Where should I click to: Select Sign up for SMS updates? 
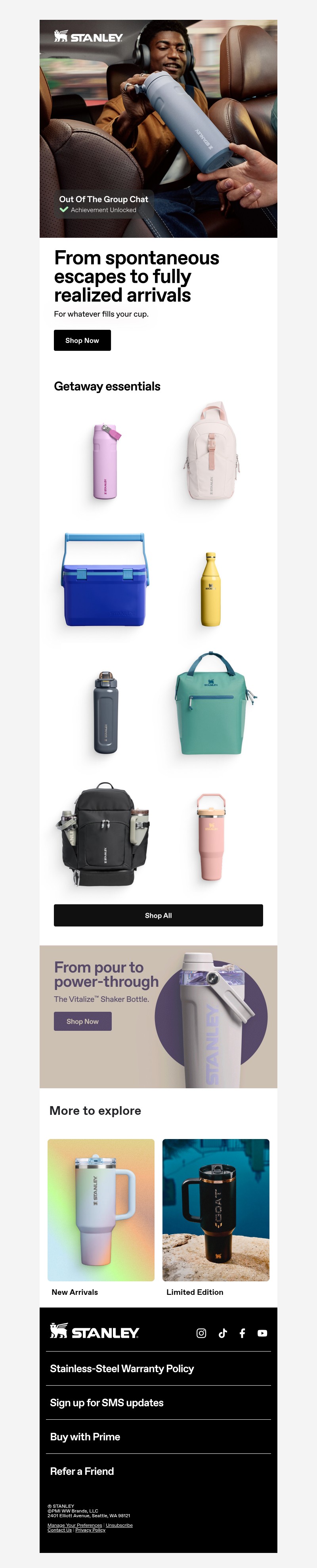(107, 1402)
